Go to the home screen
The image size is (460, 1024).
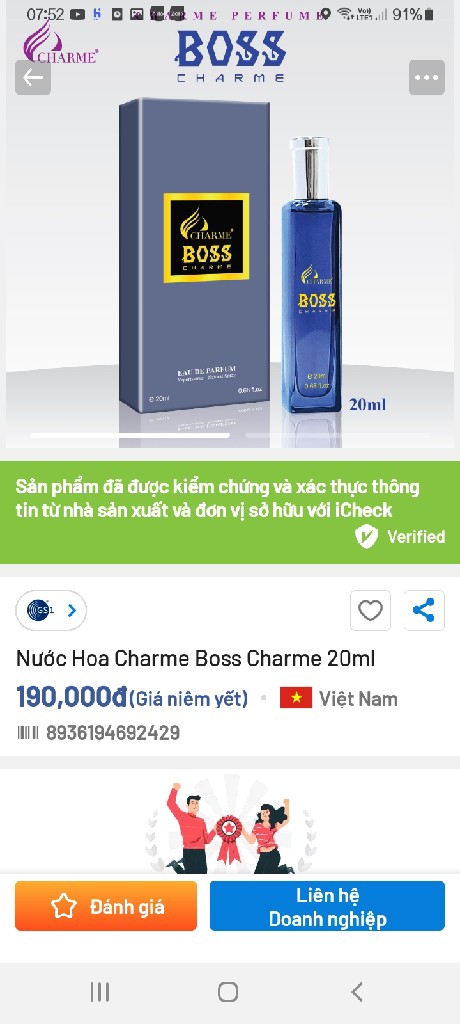[227, 993]
